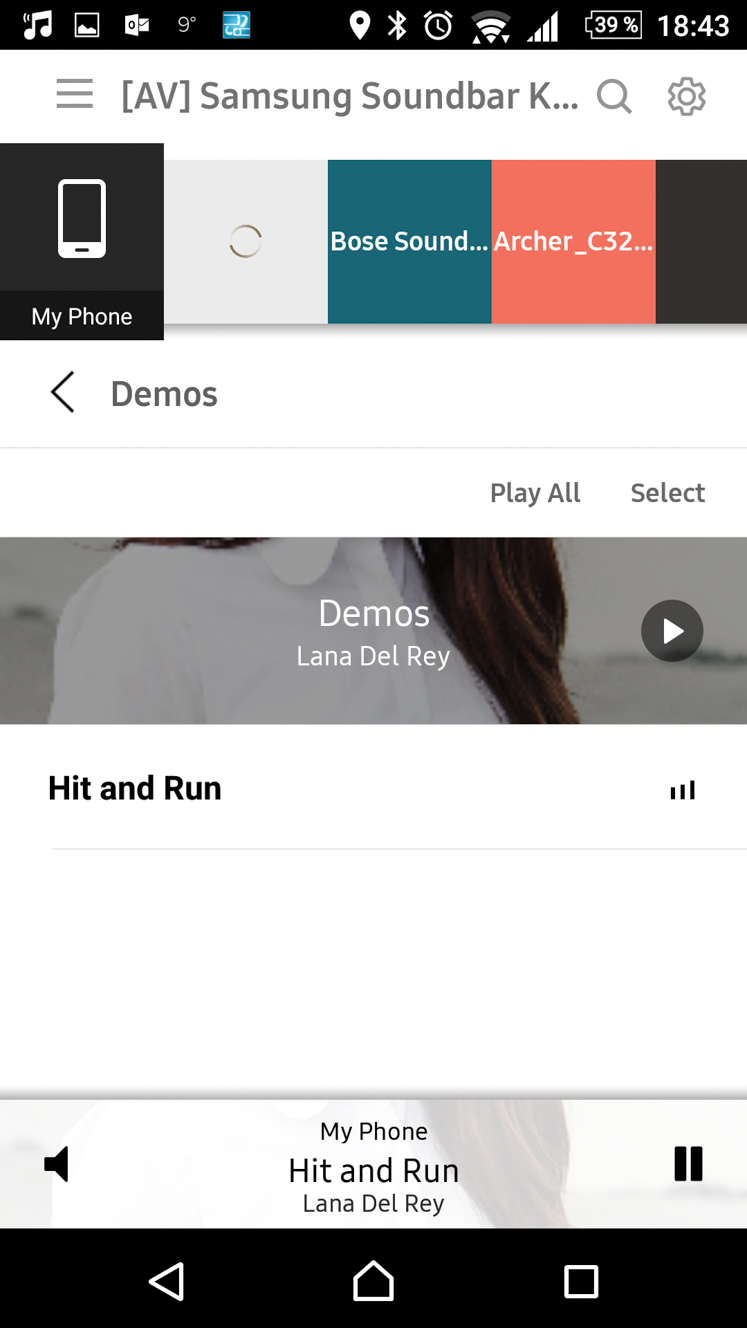Go back from the Demos album
747x1328 pixels.
point(62,393)
